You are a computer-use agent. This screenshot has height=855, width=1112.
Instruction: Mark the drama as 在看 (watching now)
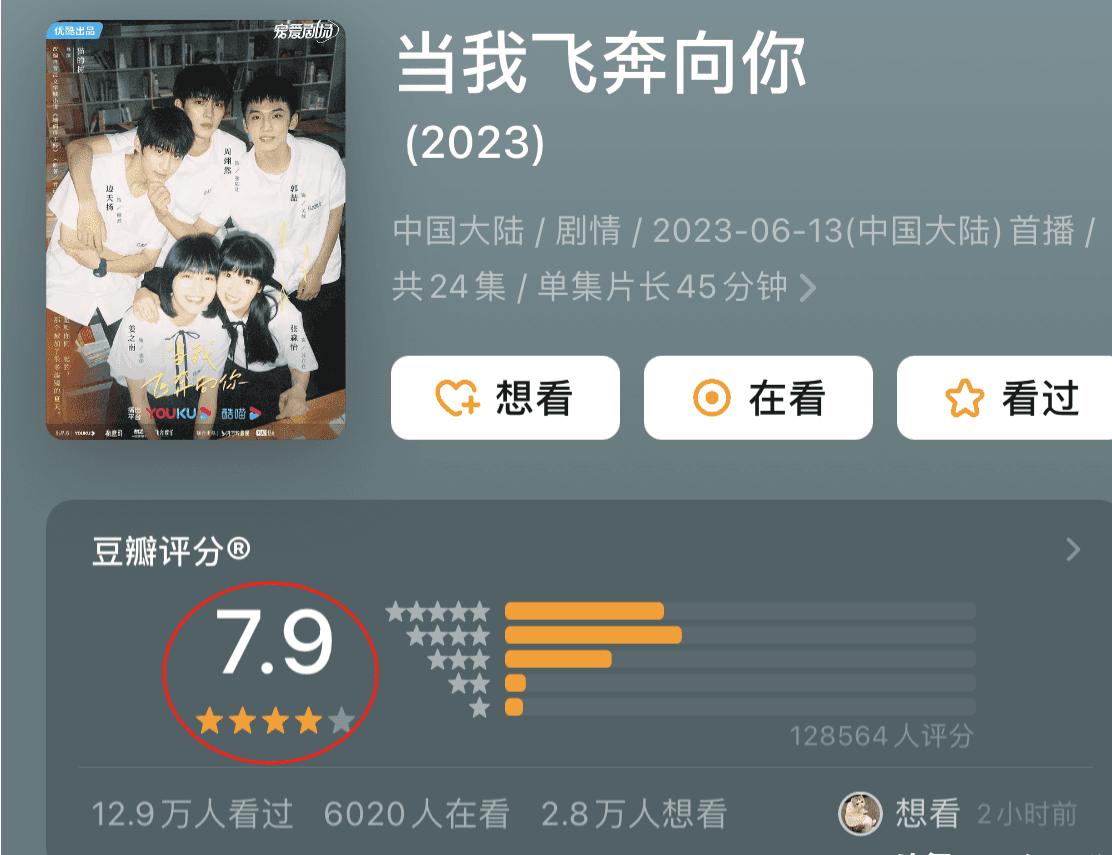758,398
